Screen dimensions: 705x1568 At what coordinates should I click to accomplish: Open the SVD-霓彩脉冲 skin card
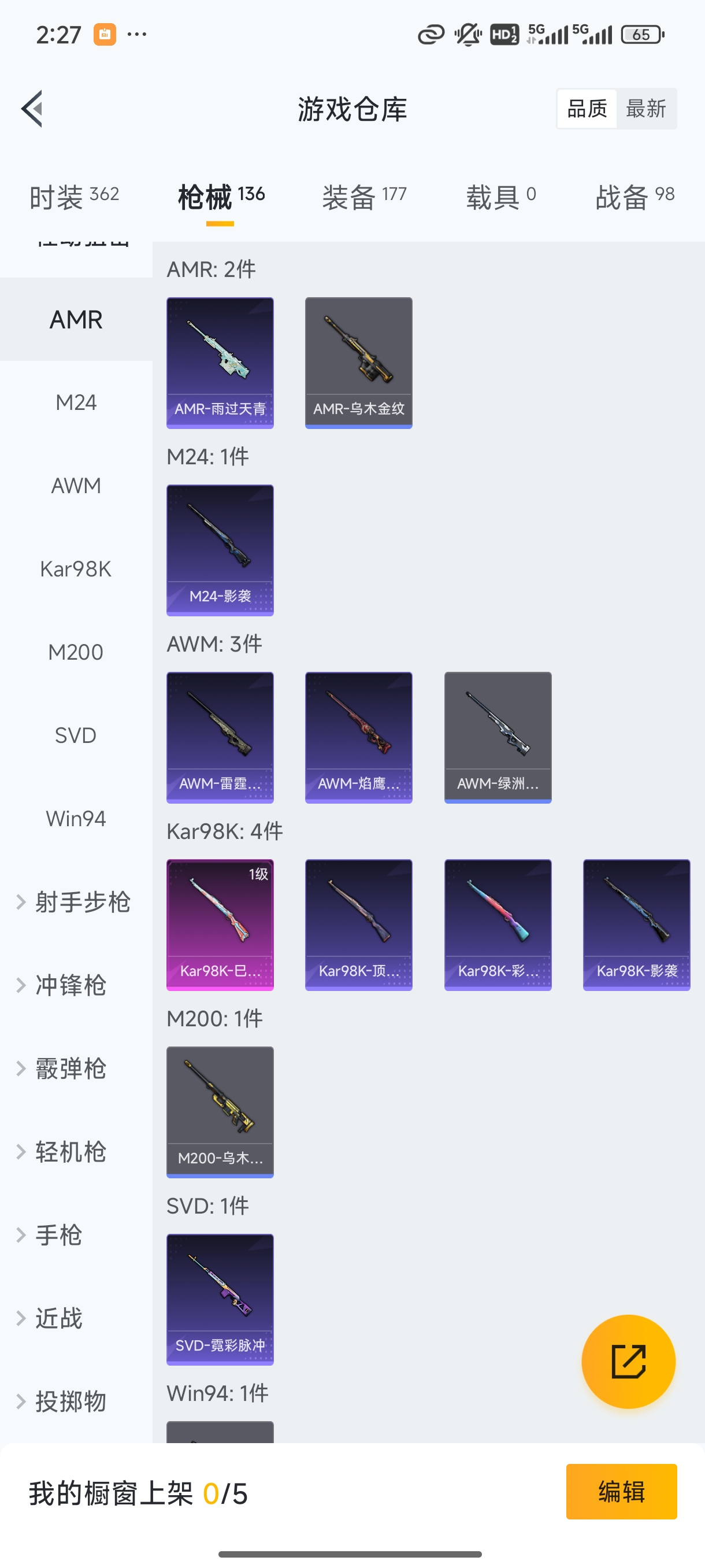[220, 1301]
